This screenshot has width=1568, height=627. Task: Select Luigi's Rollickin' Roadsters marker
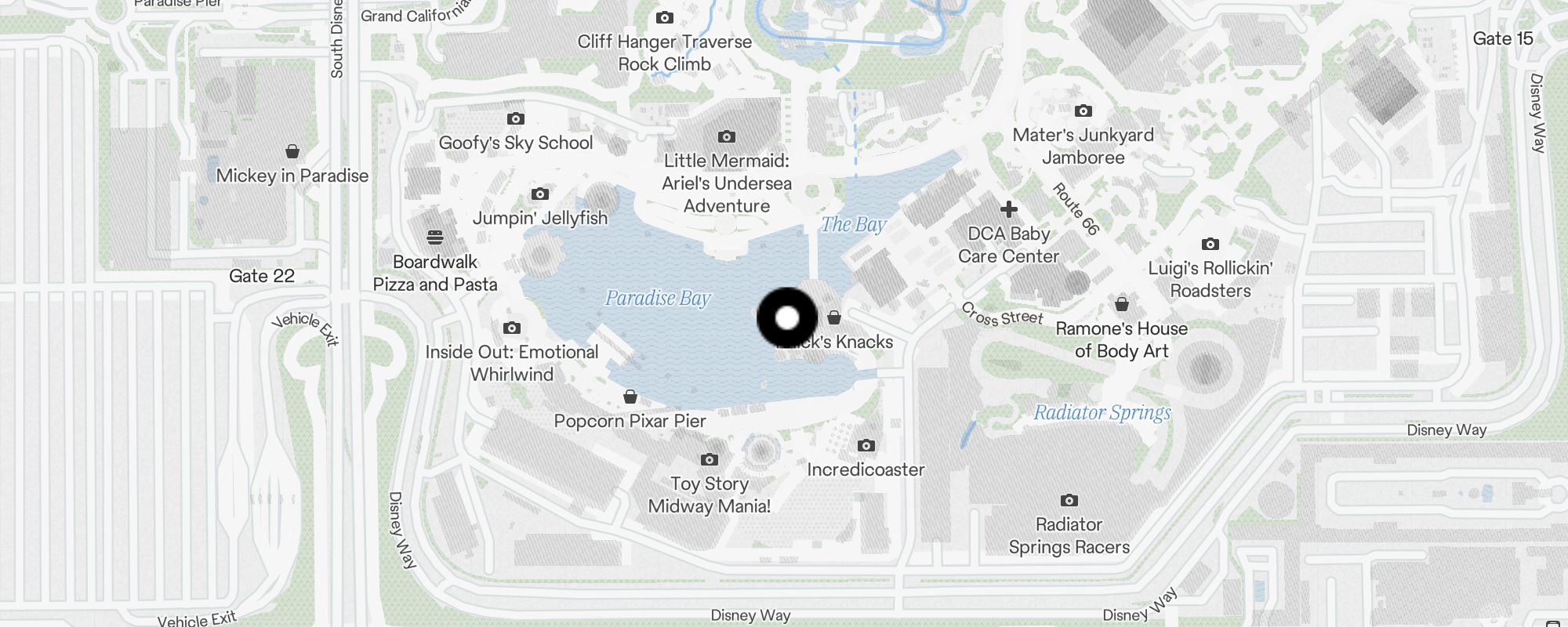click(1210, 245)
